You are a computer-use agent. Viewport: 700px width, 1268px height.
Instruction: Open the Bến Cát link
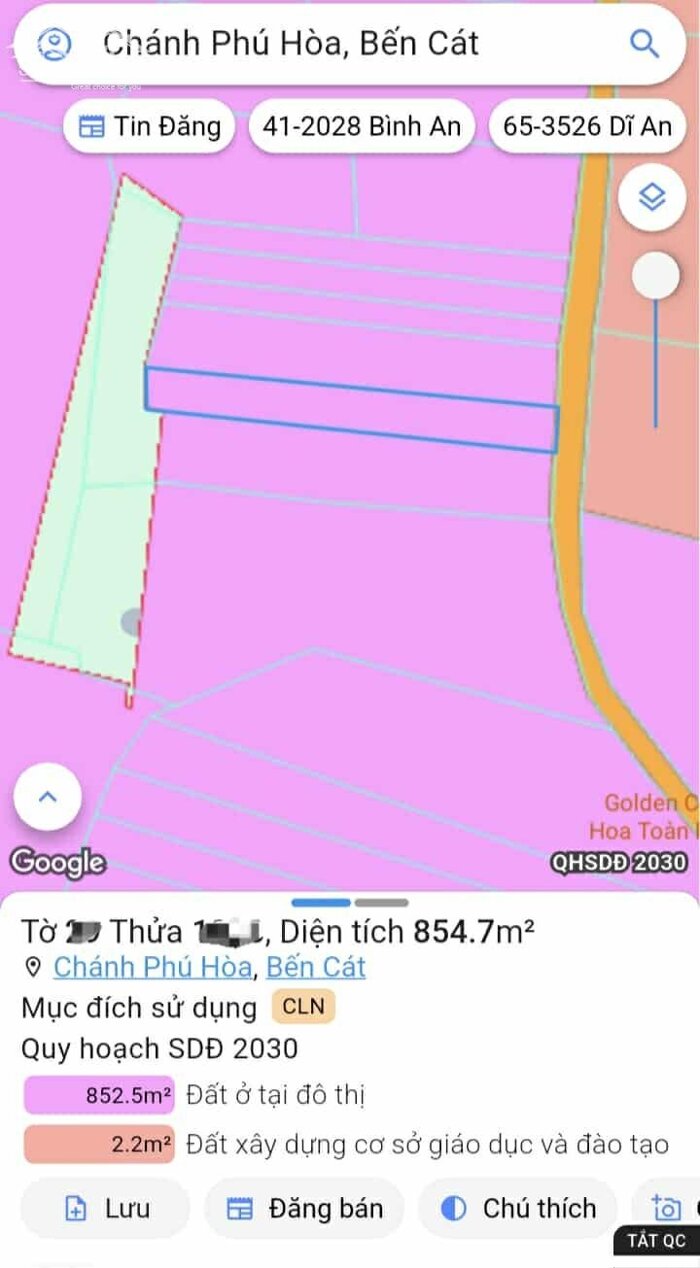point(316,967)
